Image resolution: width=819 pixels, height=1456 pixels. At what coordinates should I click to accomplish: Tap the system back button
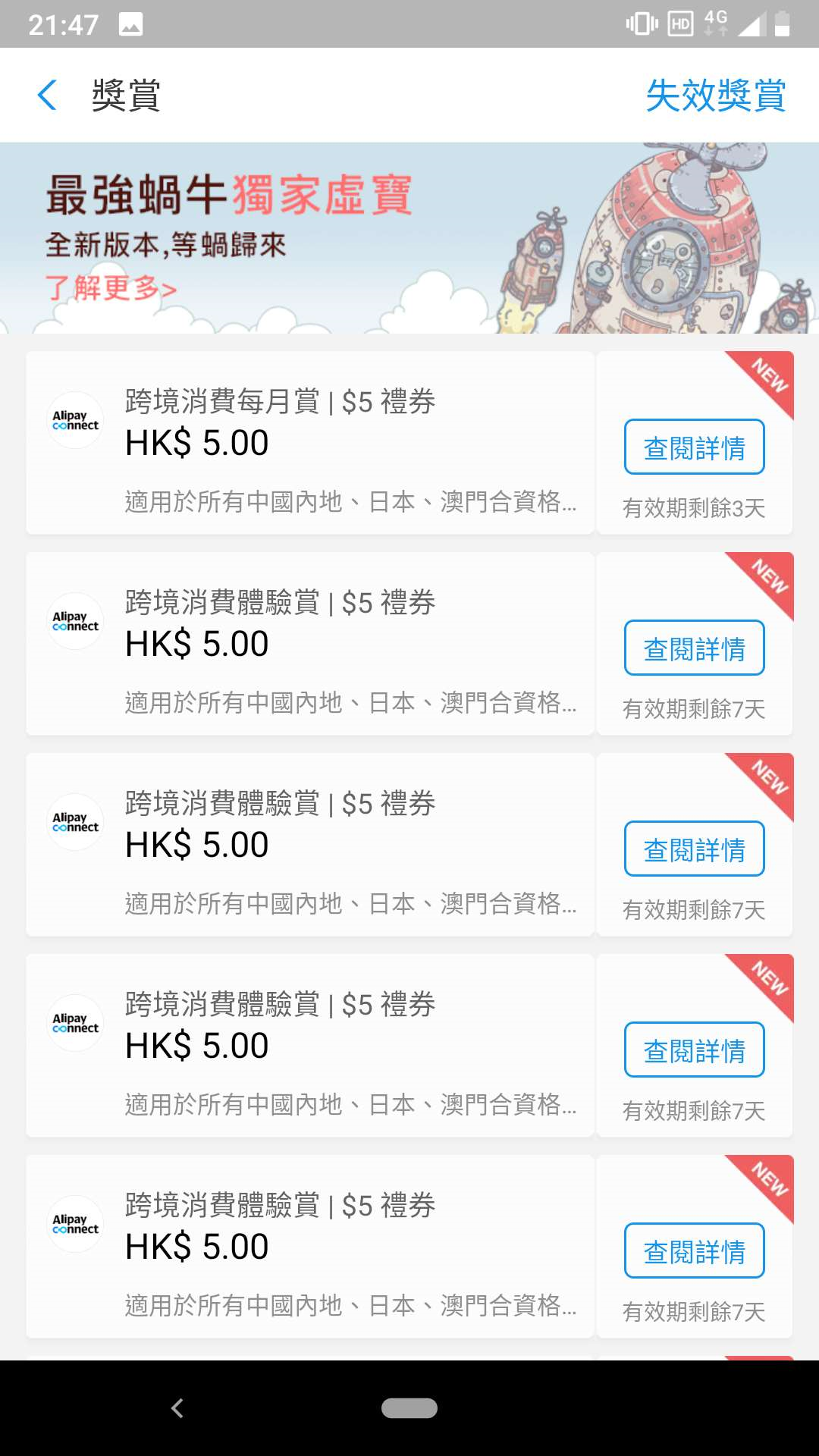[x=177, y=1408]
